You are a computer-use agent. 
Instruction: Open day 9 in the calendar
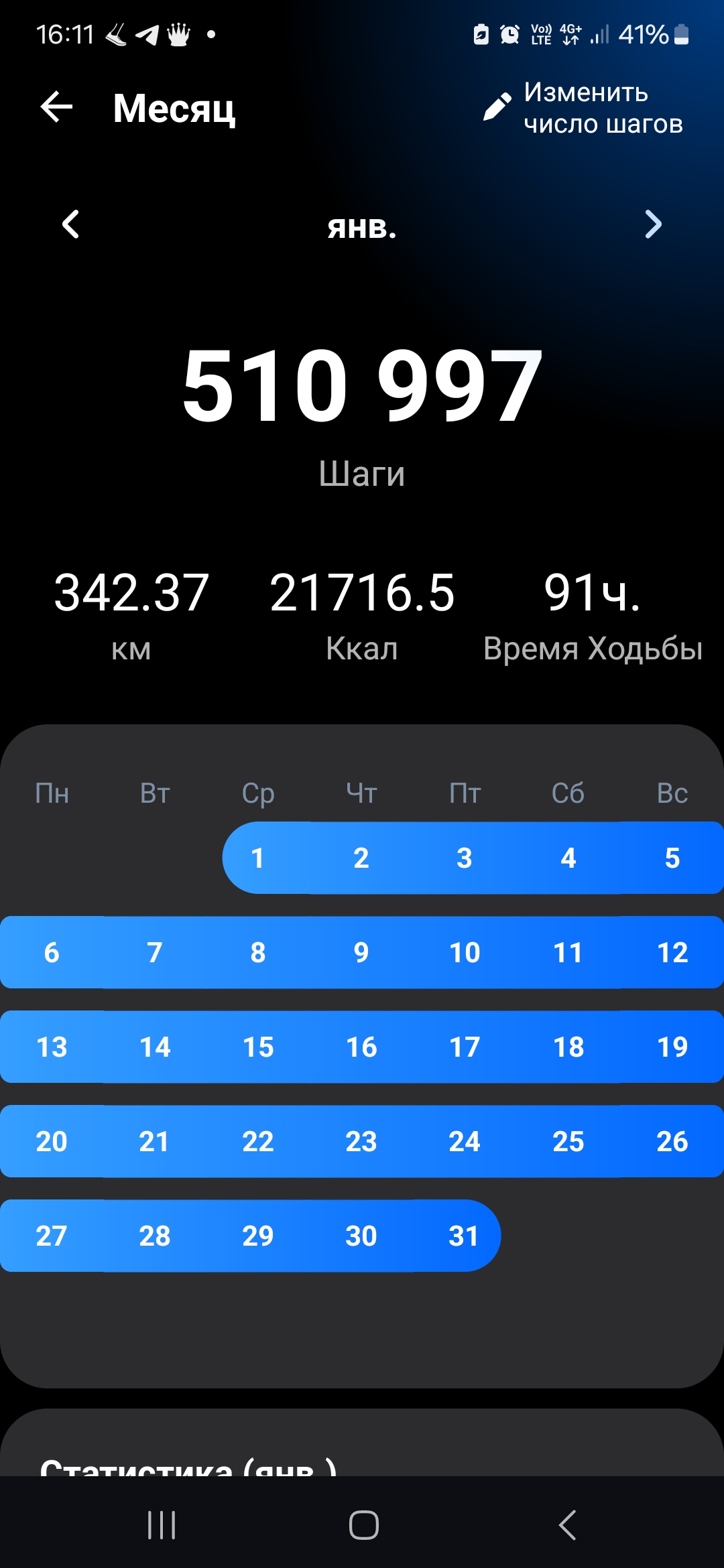361,952
